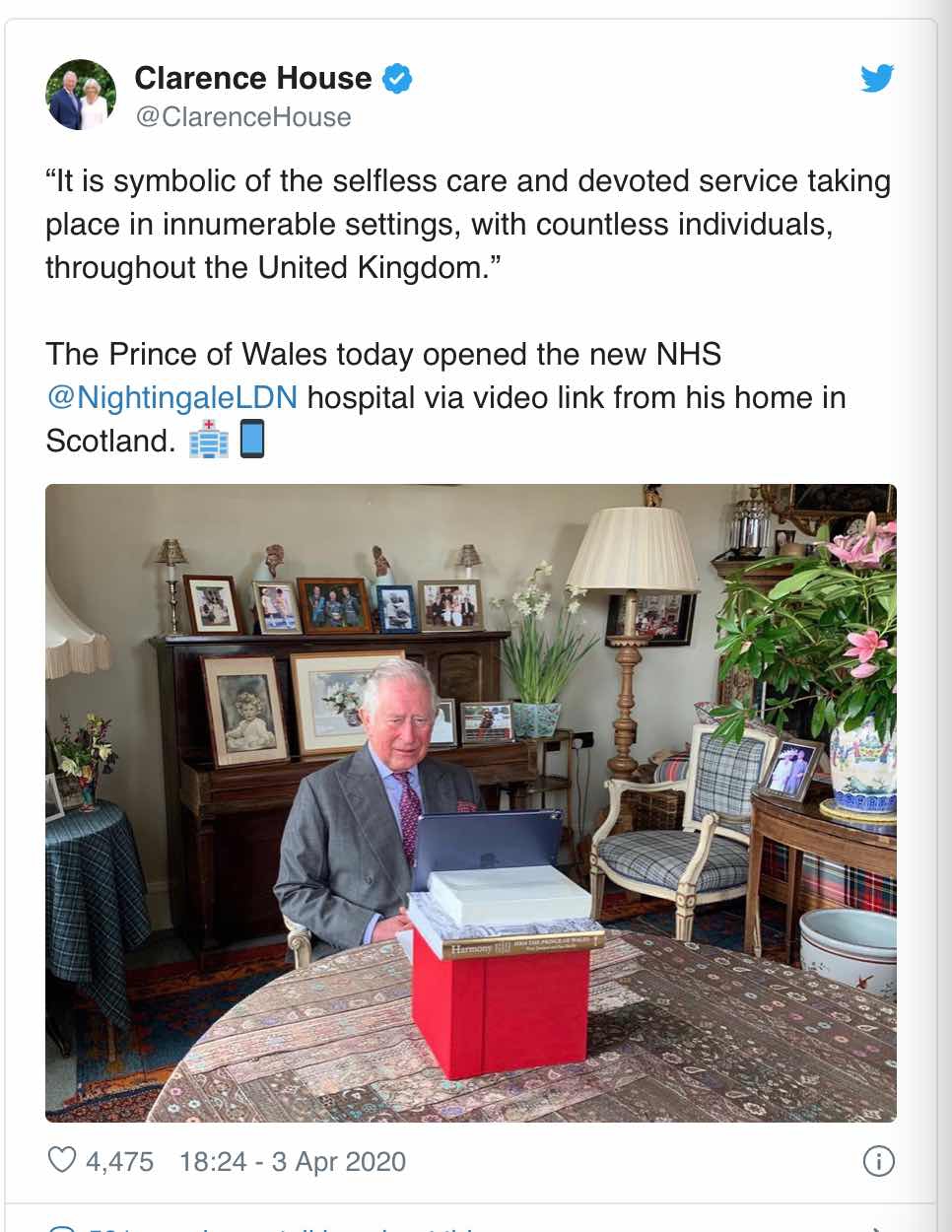Viewport: 952px width, 1232px height.
Task: Like the Clarence House tweet
Action: click(63, 1161)
